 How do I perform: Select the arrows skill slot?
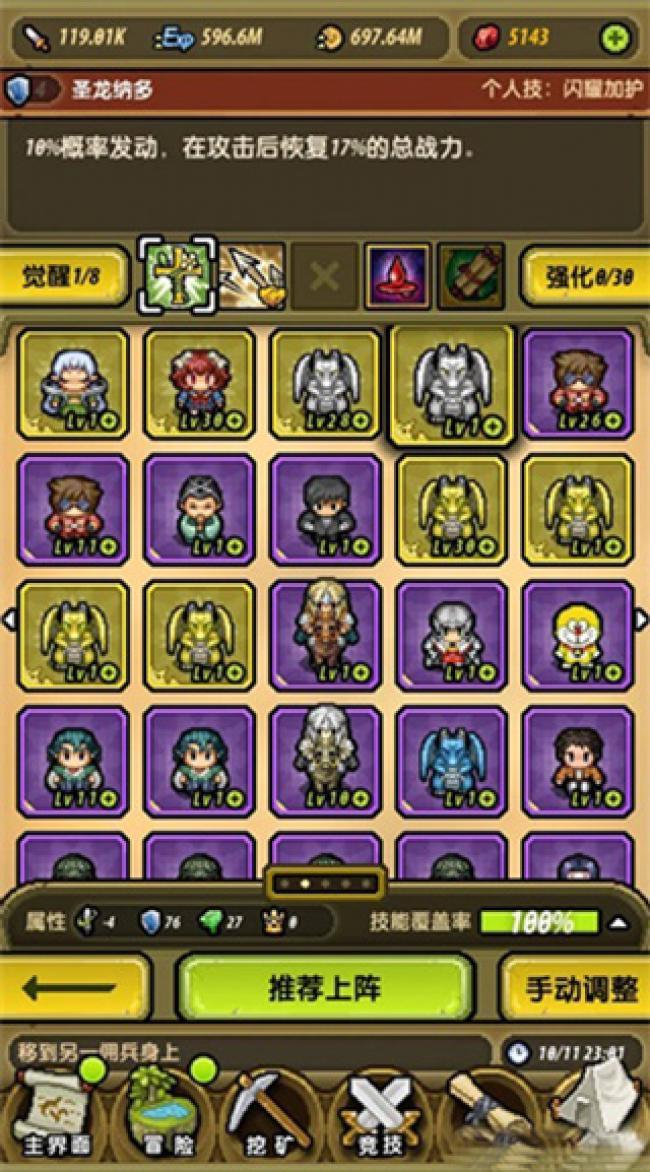pos(253,275)
